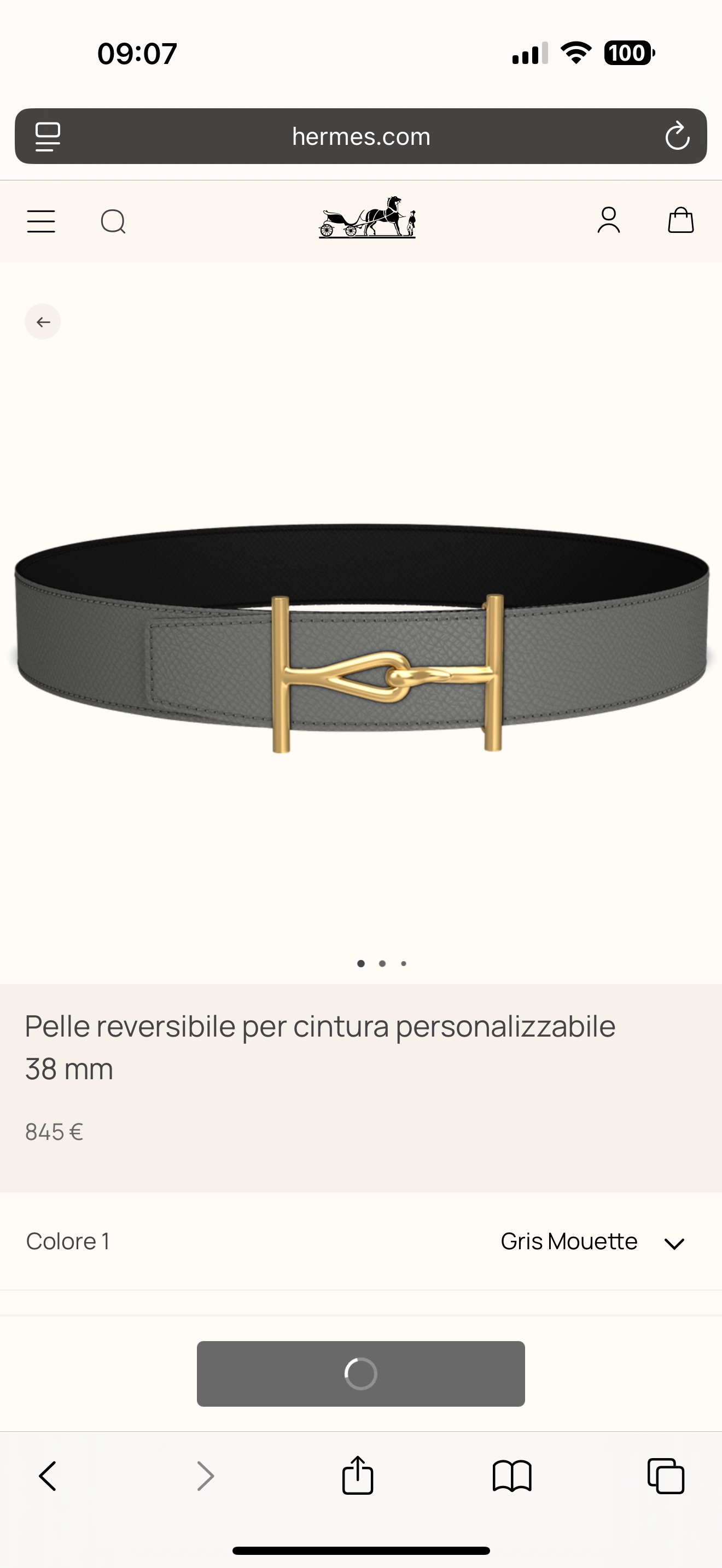Show open tabs
Viewport: 722px width, 1568px height.
[666, 1476]
